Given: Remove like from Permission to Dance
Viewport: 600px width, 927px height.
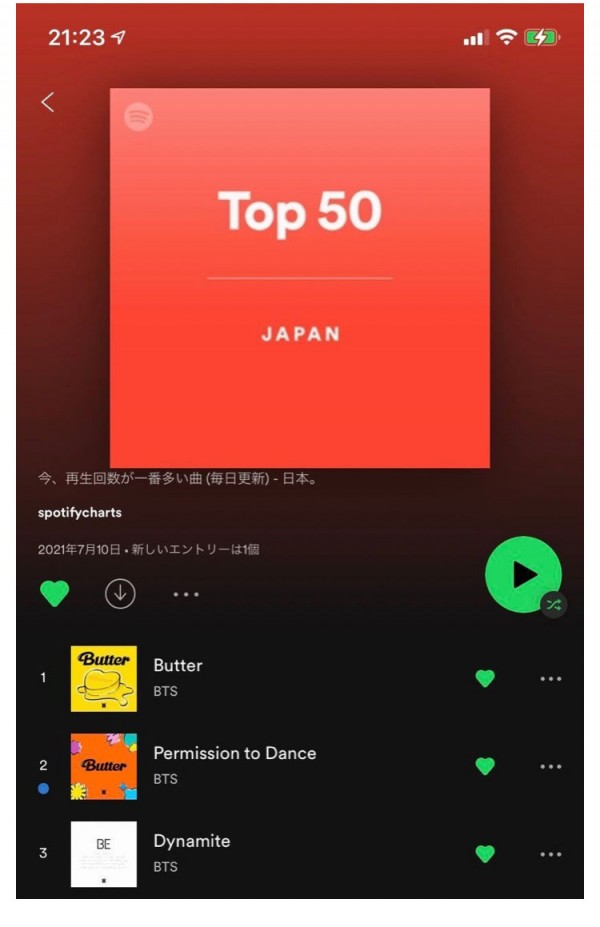Looking at the screenshot, I should (x=485, y=766).
